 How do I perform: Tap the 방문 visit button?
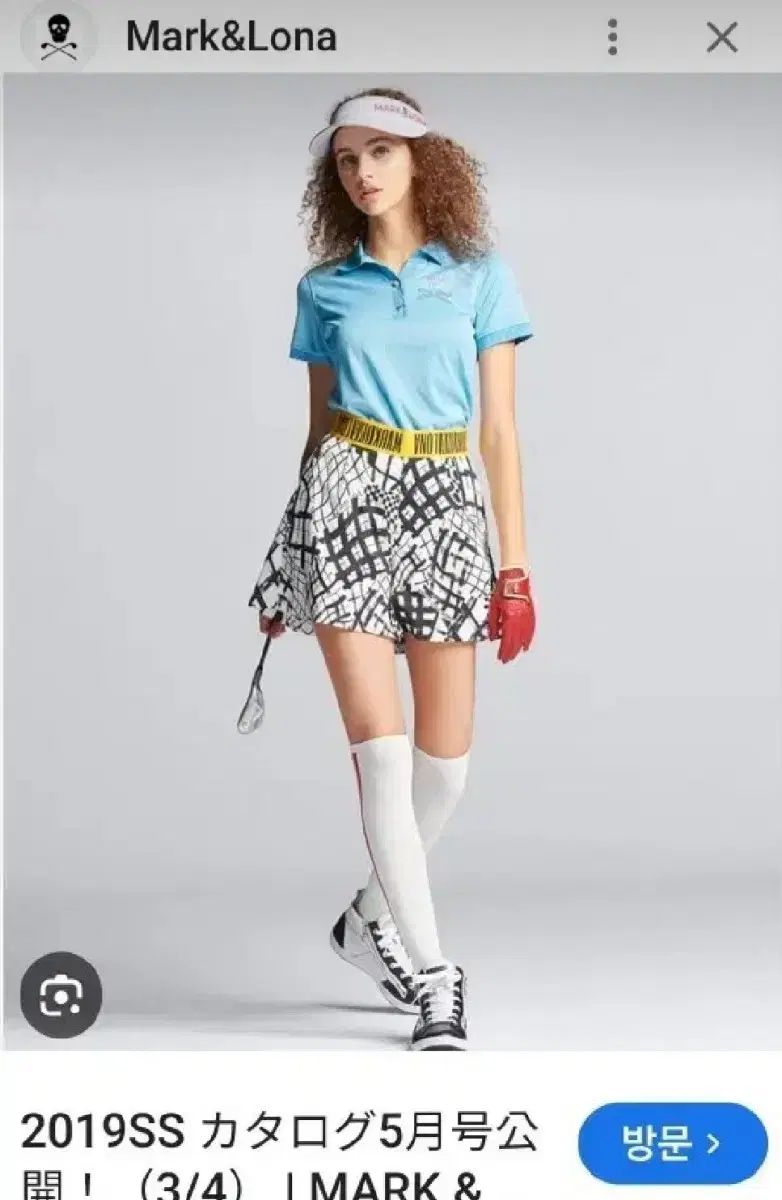click(x=672, y=1143)
